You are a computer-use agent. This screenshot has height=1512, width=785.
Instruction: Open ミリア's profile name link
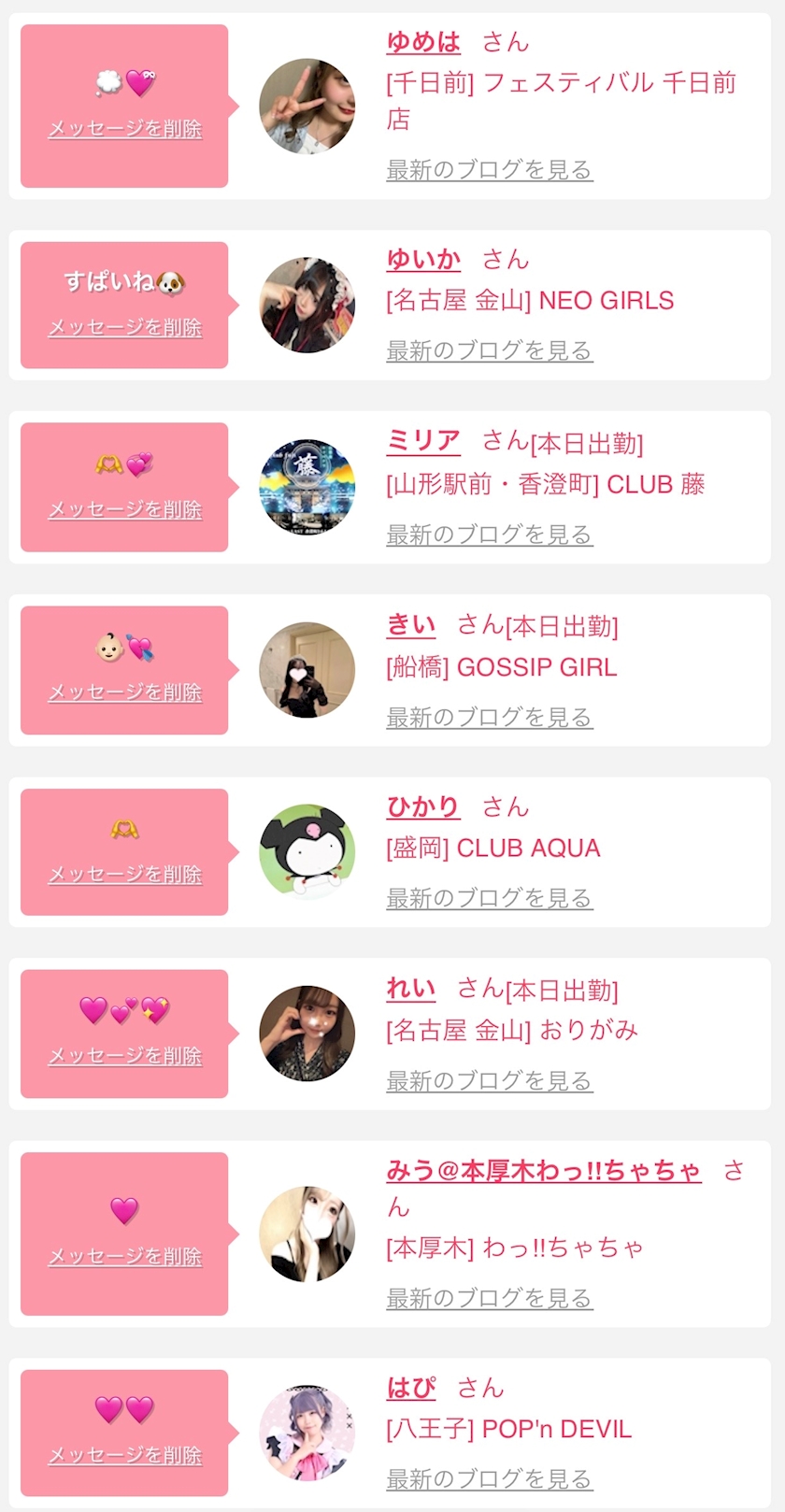click(x=423, y=441)
